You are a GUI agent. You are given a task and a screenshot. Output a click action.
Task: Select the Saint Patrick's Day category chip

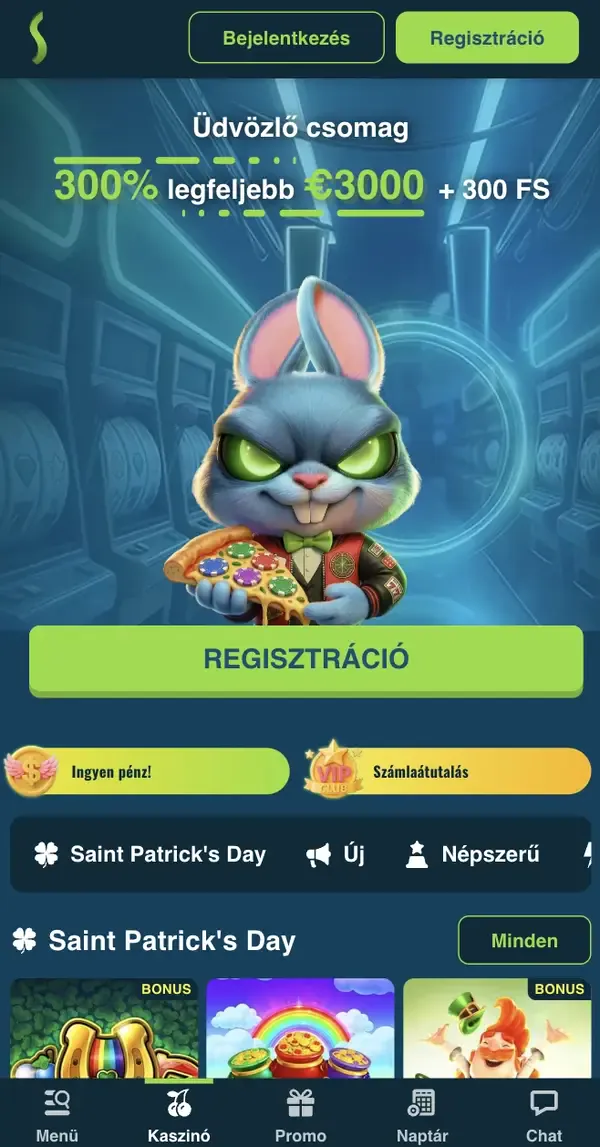[150, 854]
